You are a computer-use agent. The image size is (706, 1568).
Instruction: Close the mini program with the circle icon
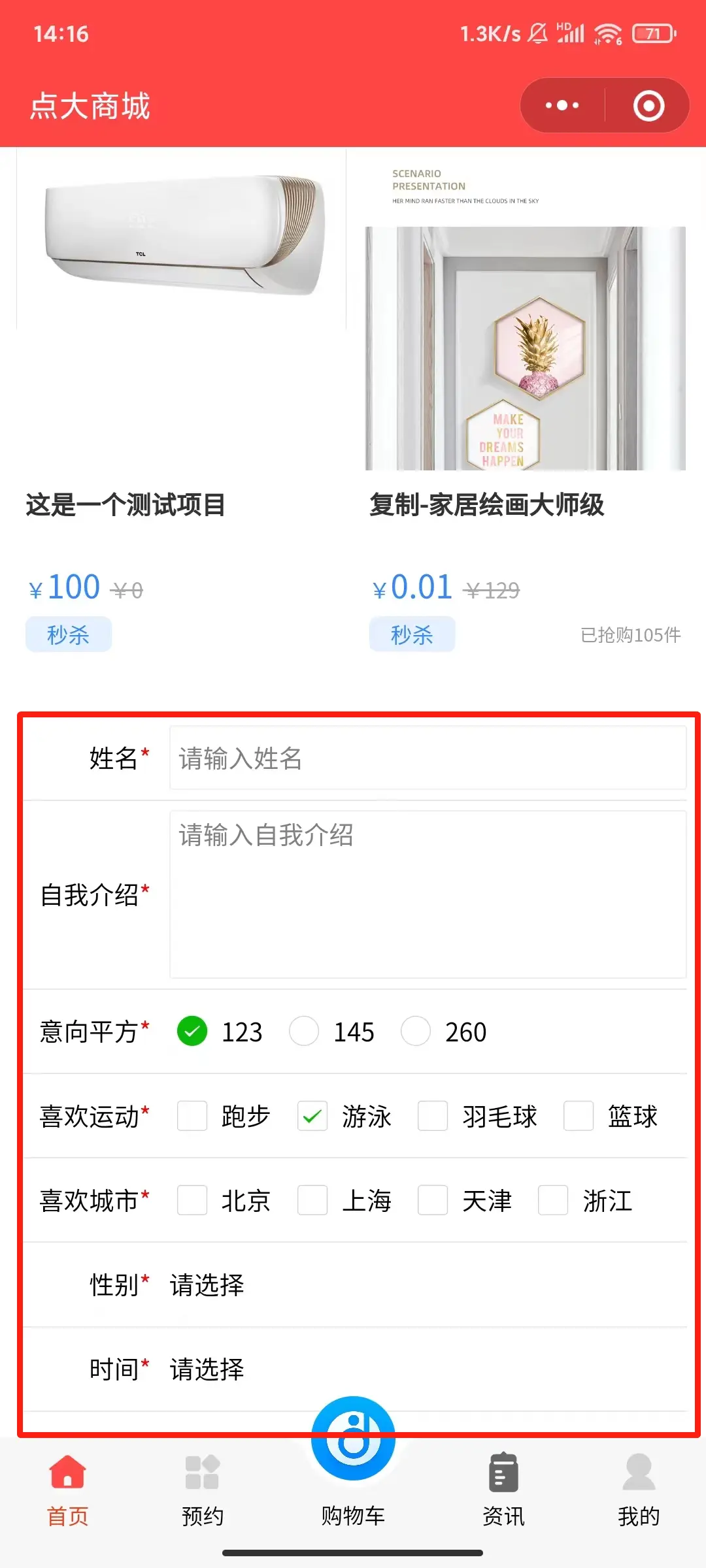648,105
